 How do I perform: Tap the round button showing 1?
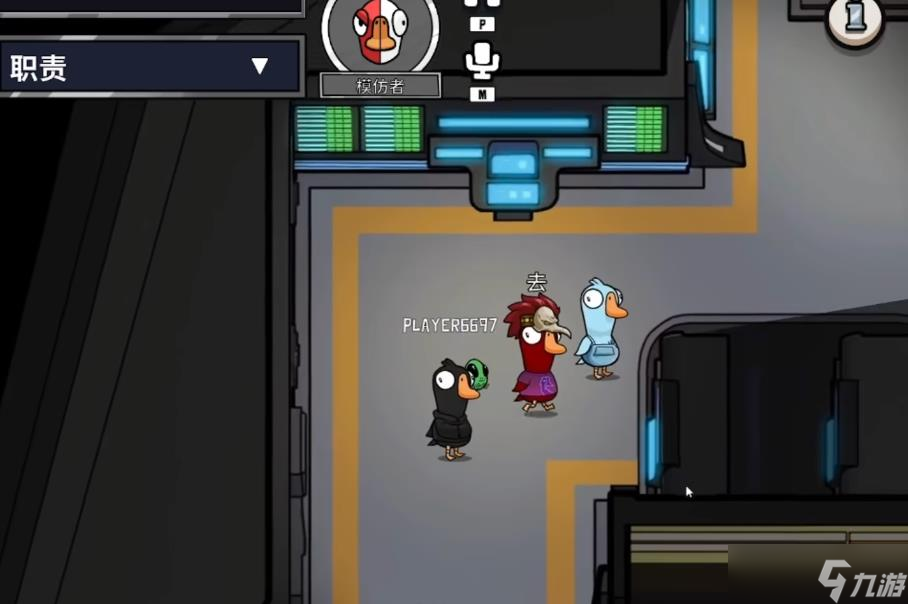855,17
